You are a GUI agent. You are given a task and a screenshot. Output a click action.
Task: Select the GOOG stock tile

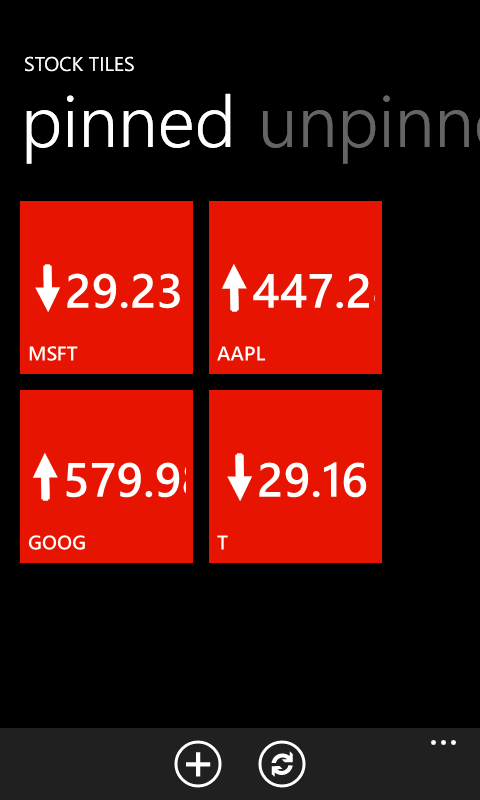(x=107, y=476)
